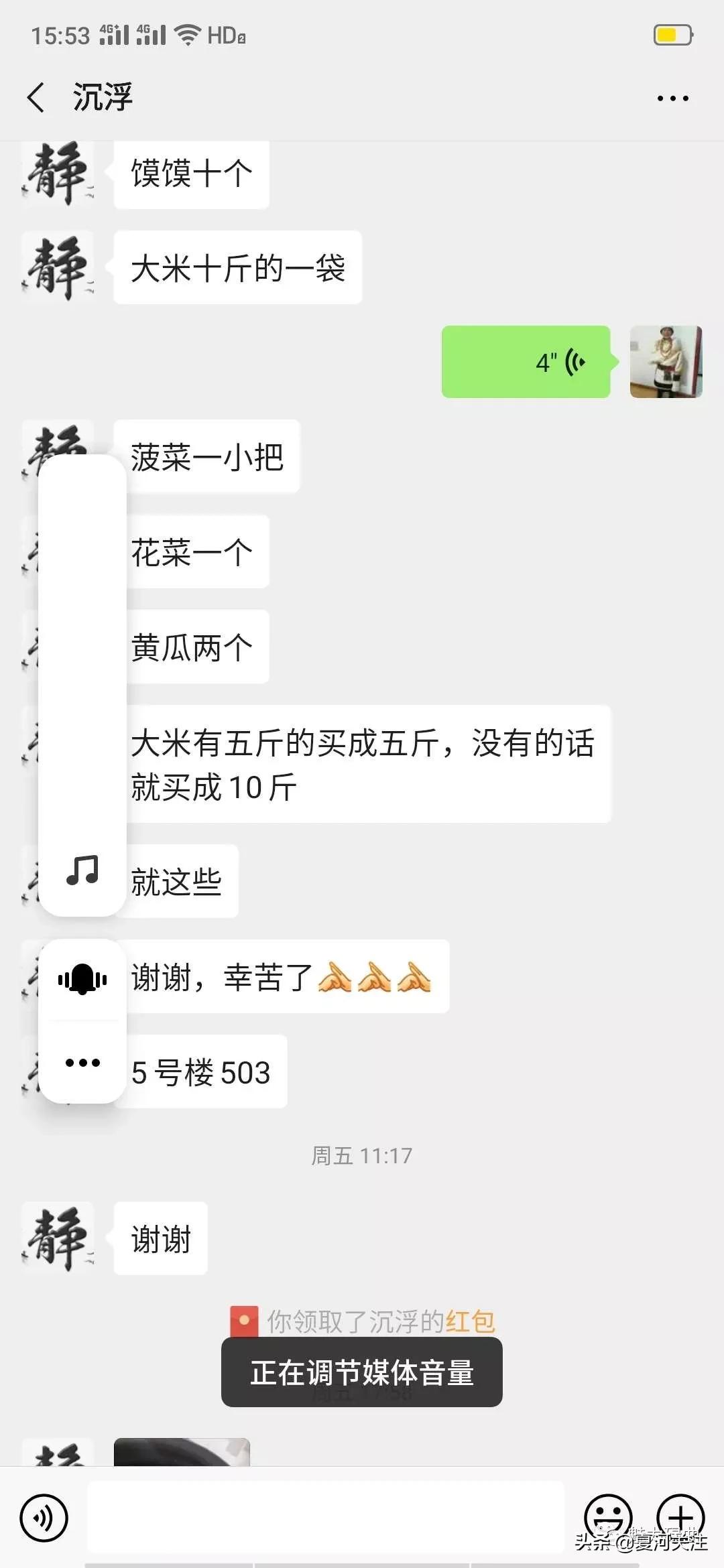Select the microphone icon in floating menu

click(x=82, y=978)
